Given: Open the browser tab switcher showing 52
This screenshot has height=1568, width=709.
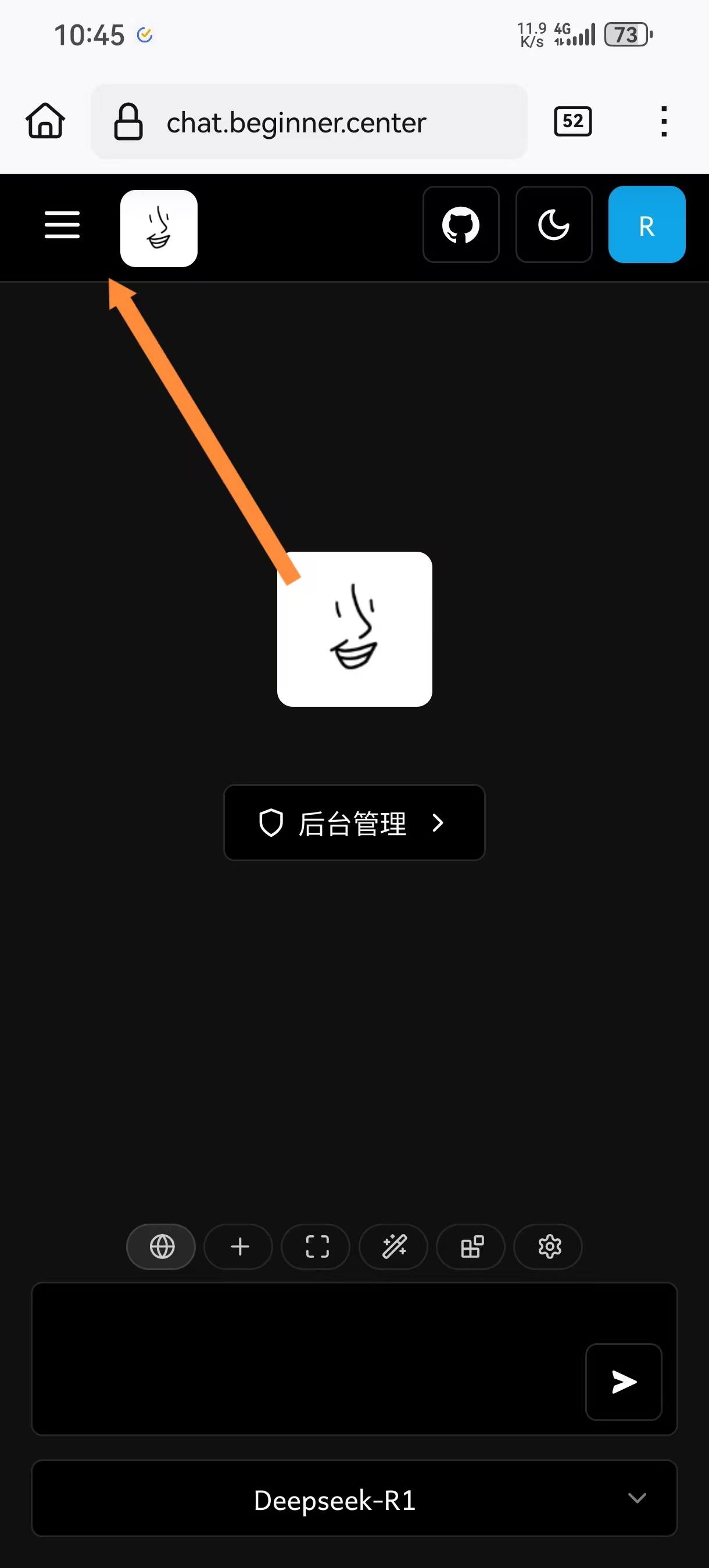Looking at the screenshot, I should (572, 121).
